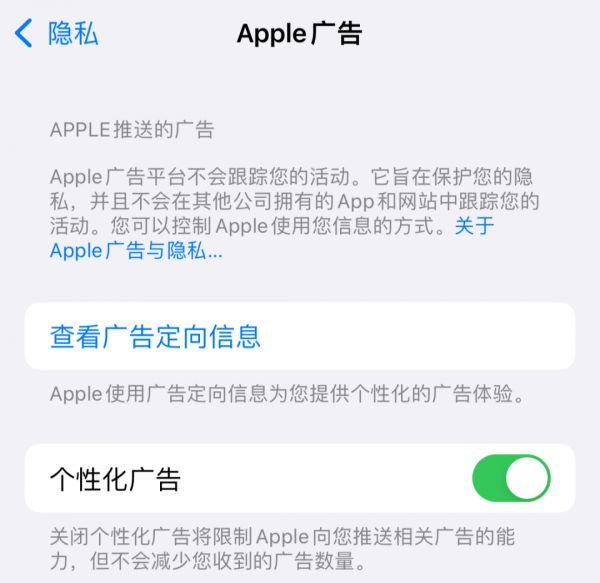Image resolution: width=600 pixels, height=583 pixels.
Task: Open 查看广告定向信息
Action: [x=155, y=336]
